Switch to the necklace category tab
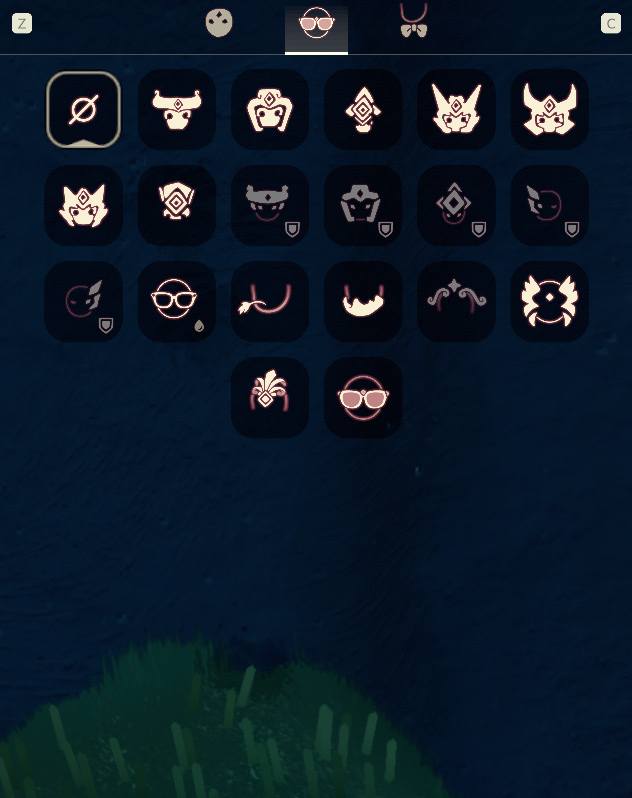 click(413, 21)
